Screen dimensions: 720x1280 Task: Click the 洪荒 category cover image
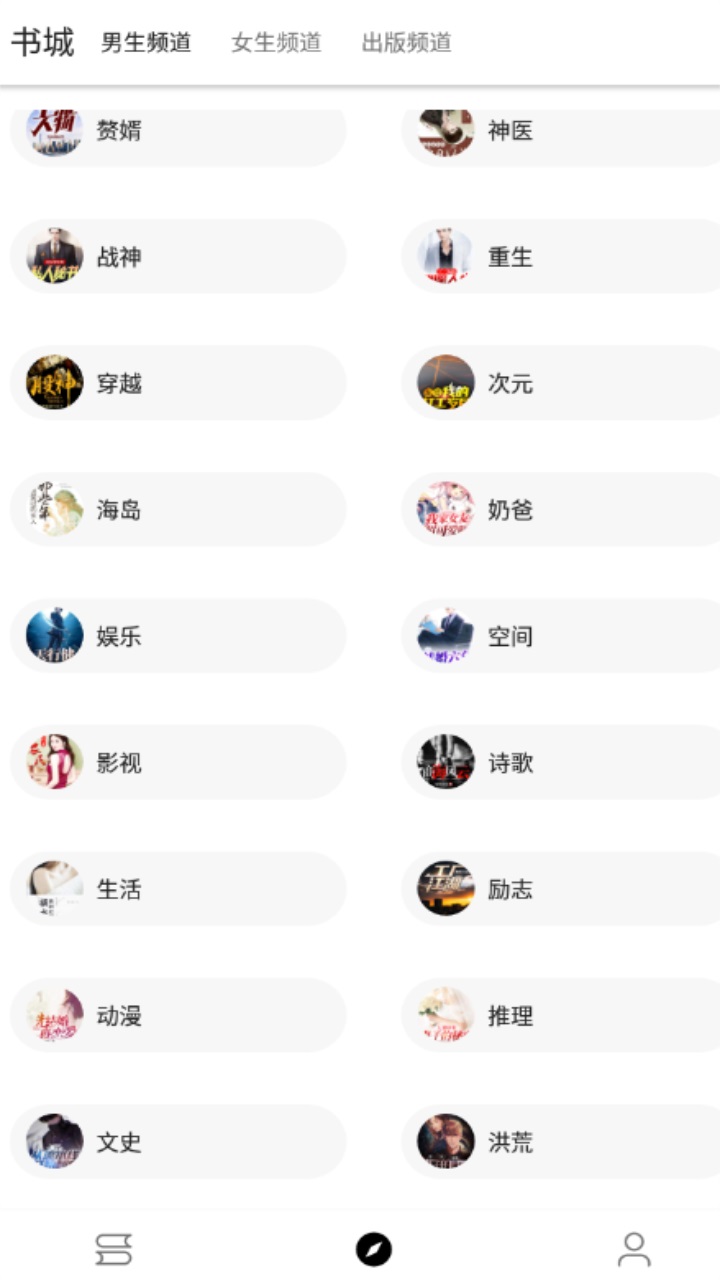pyautogui.click(x=444, y=1141)
